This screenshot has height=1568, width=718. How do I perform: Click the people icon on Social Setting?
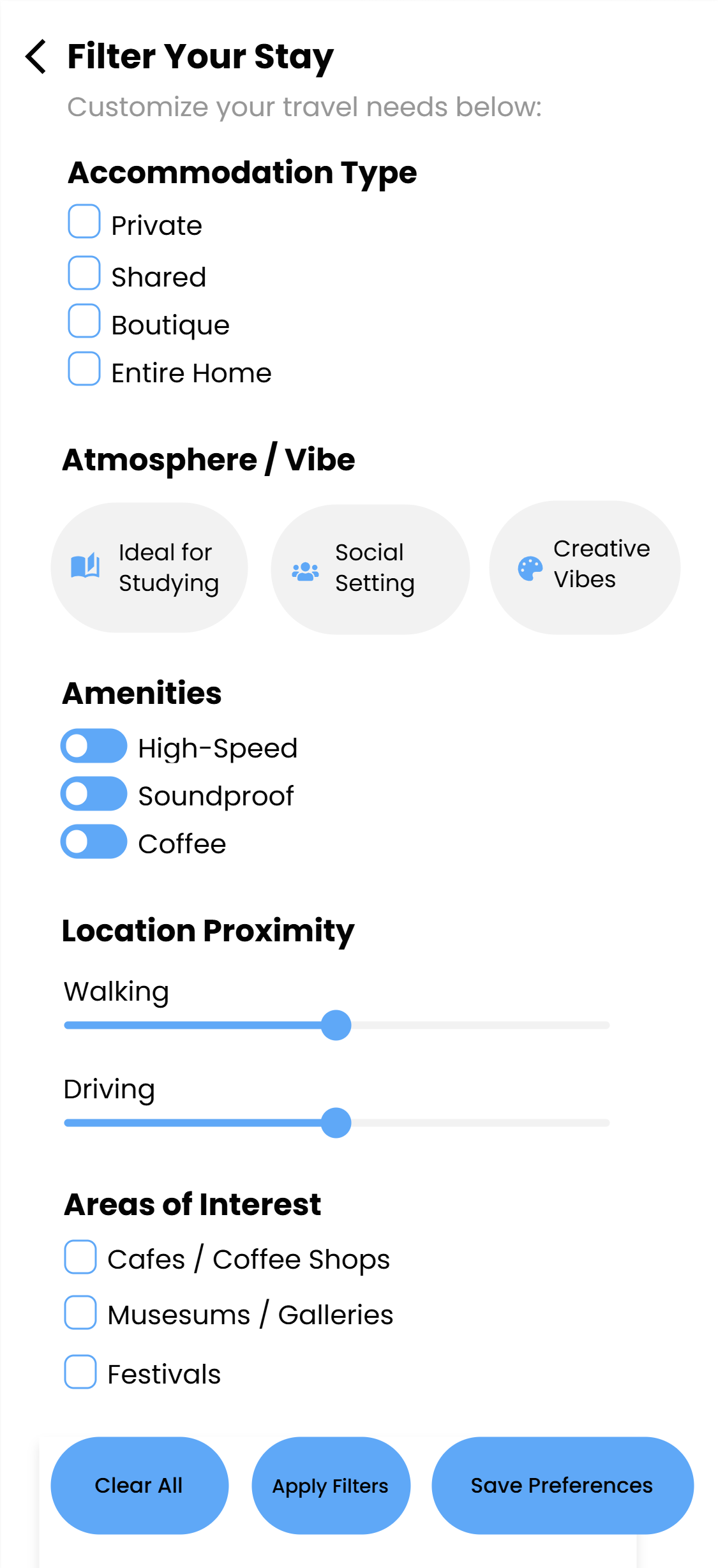pyautogui.click(x=305, y=571)
